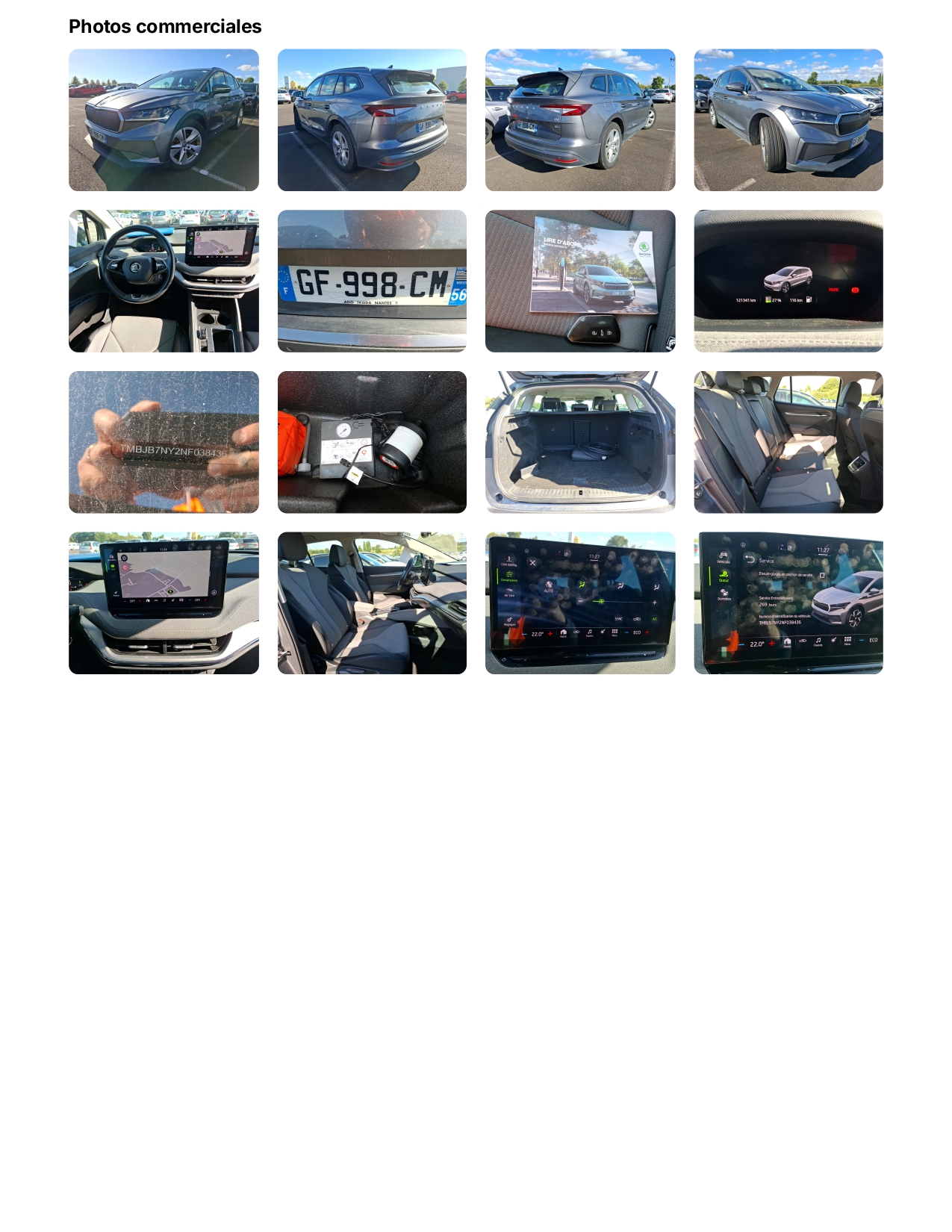952x1232 pixels.
Task: Open the climate control touchscreen photo
Action: [x=580, y=603]
